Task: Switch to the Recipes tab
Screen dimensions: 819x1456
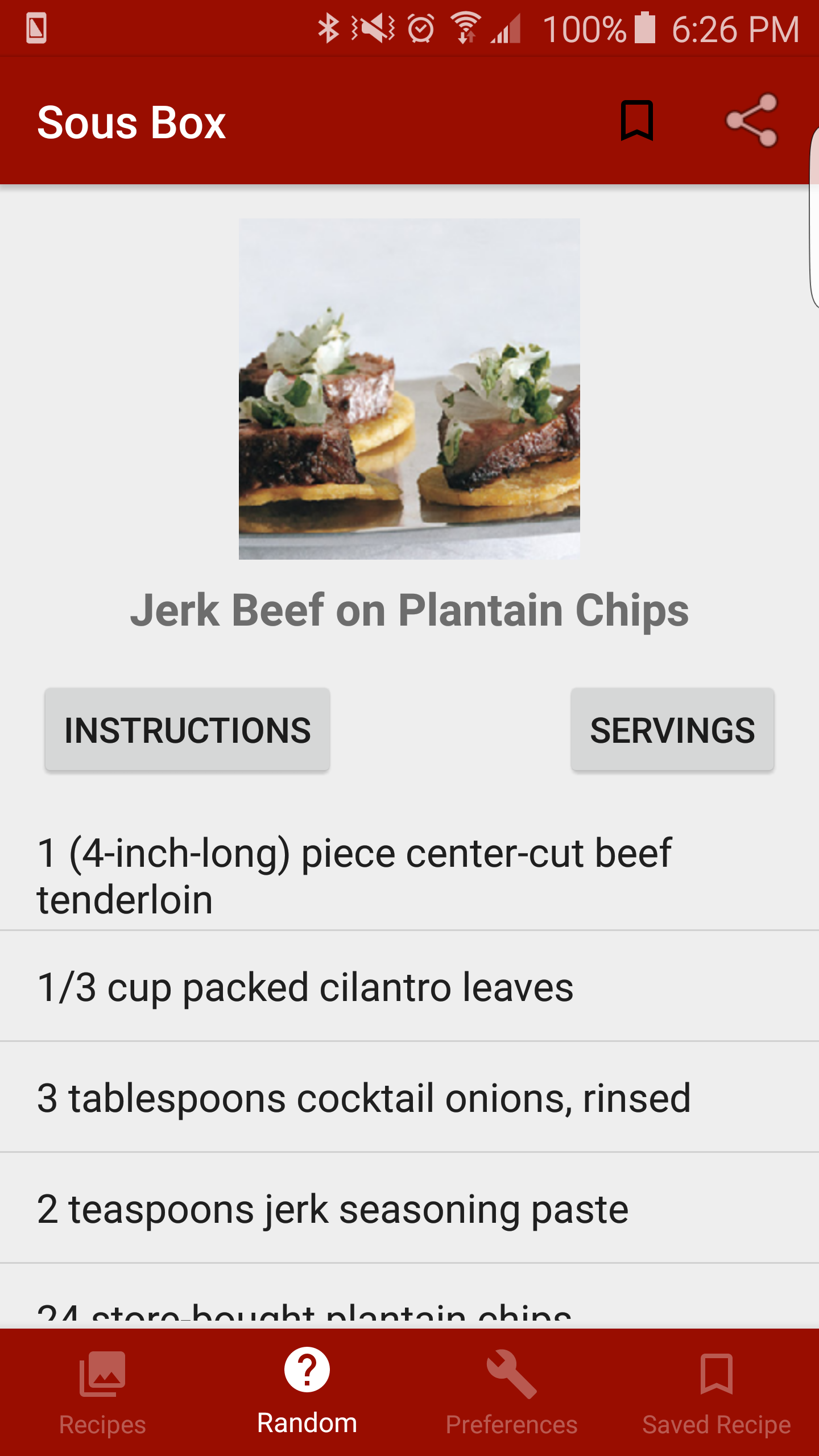Action: 102,1391
